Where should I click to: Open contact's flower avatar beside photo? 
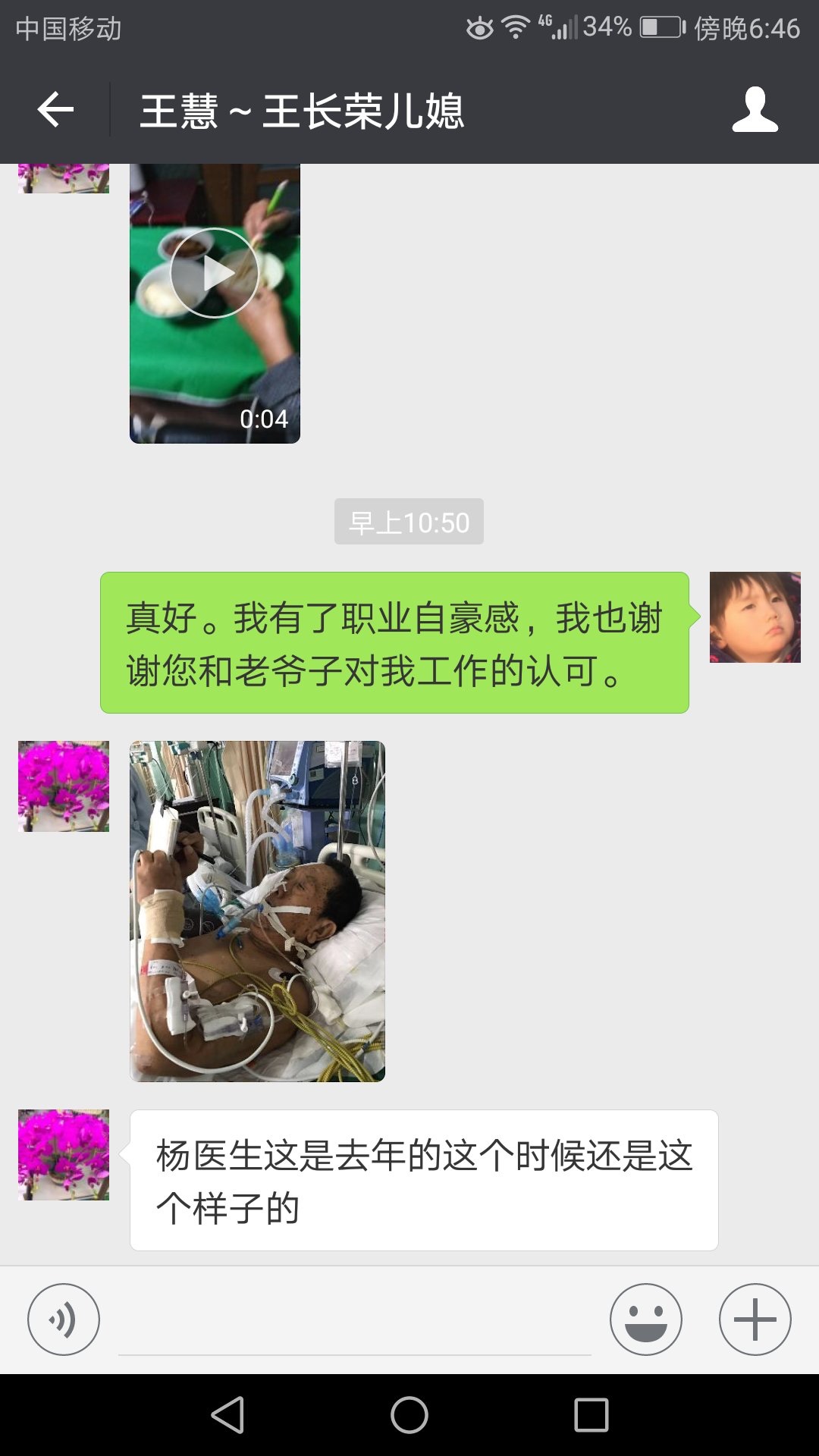pyautogui.click(x=64, y=786)
